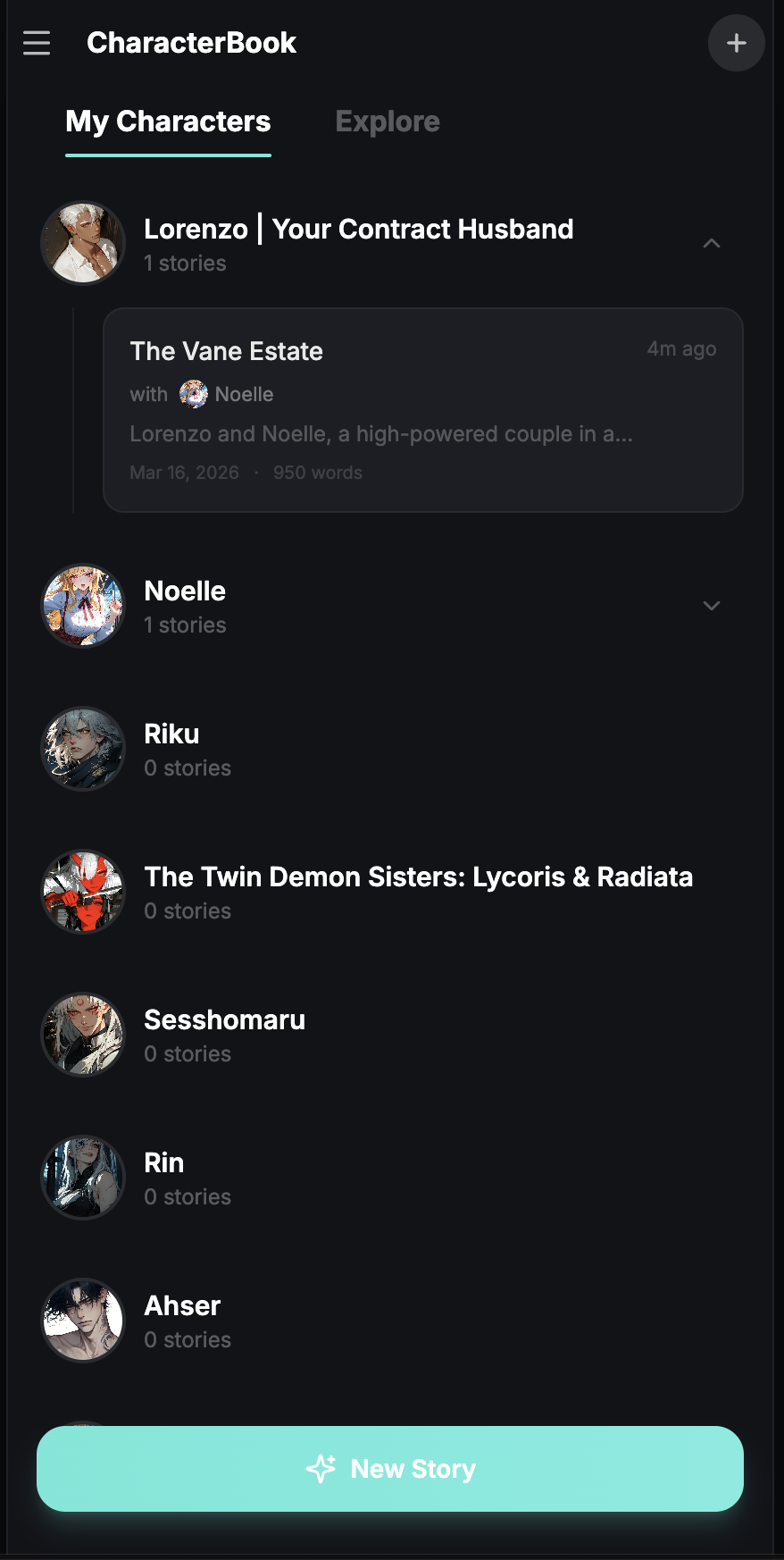Collapse Lorenzo's stories list

click(712, 243)
